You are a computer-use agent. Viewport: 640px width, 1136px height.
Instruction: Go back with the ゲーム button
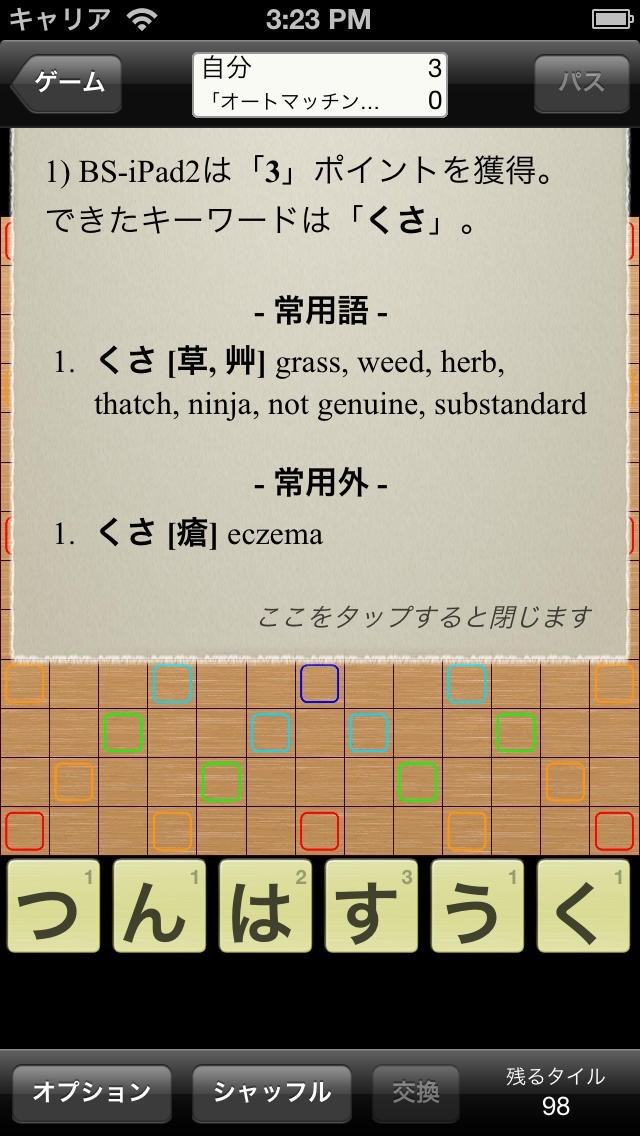pyautogui.click(x=67, y=83)
